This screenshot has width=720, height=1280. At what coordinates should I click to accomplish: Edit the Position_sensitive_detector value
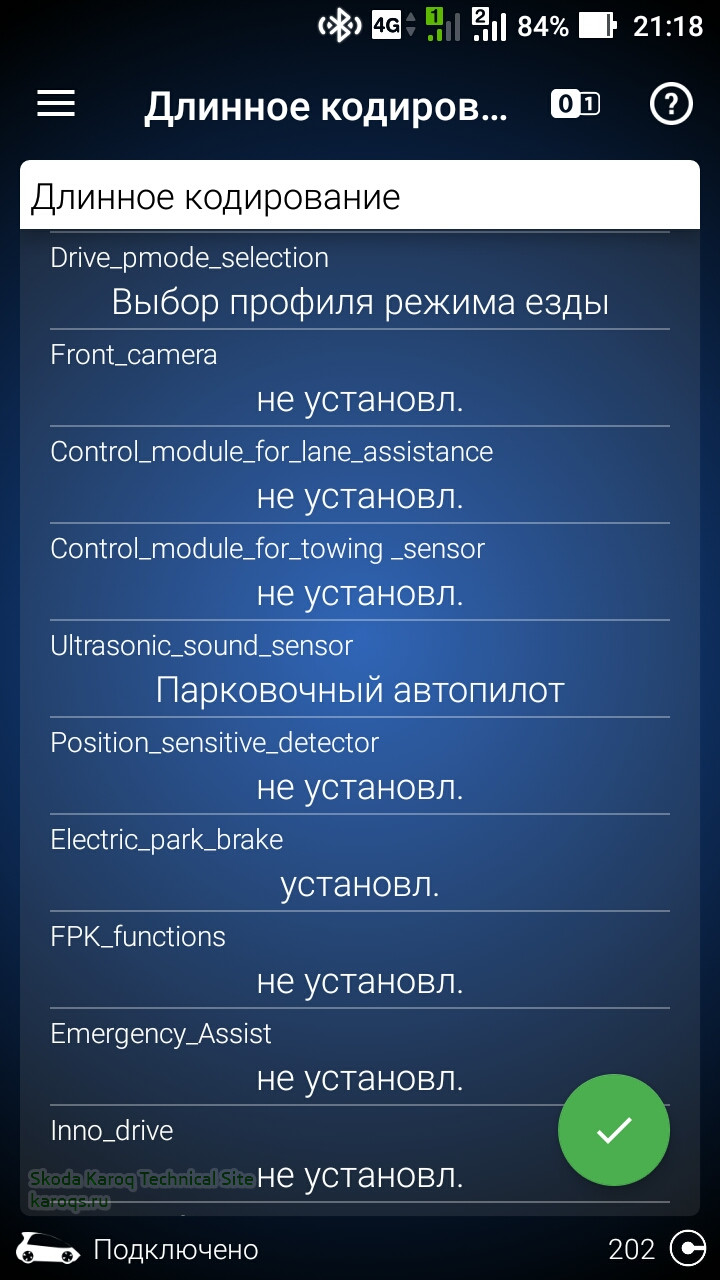360,787
